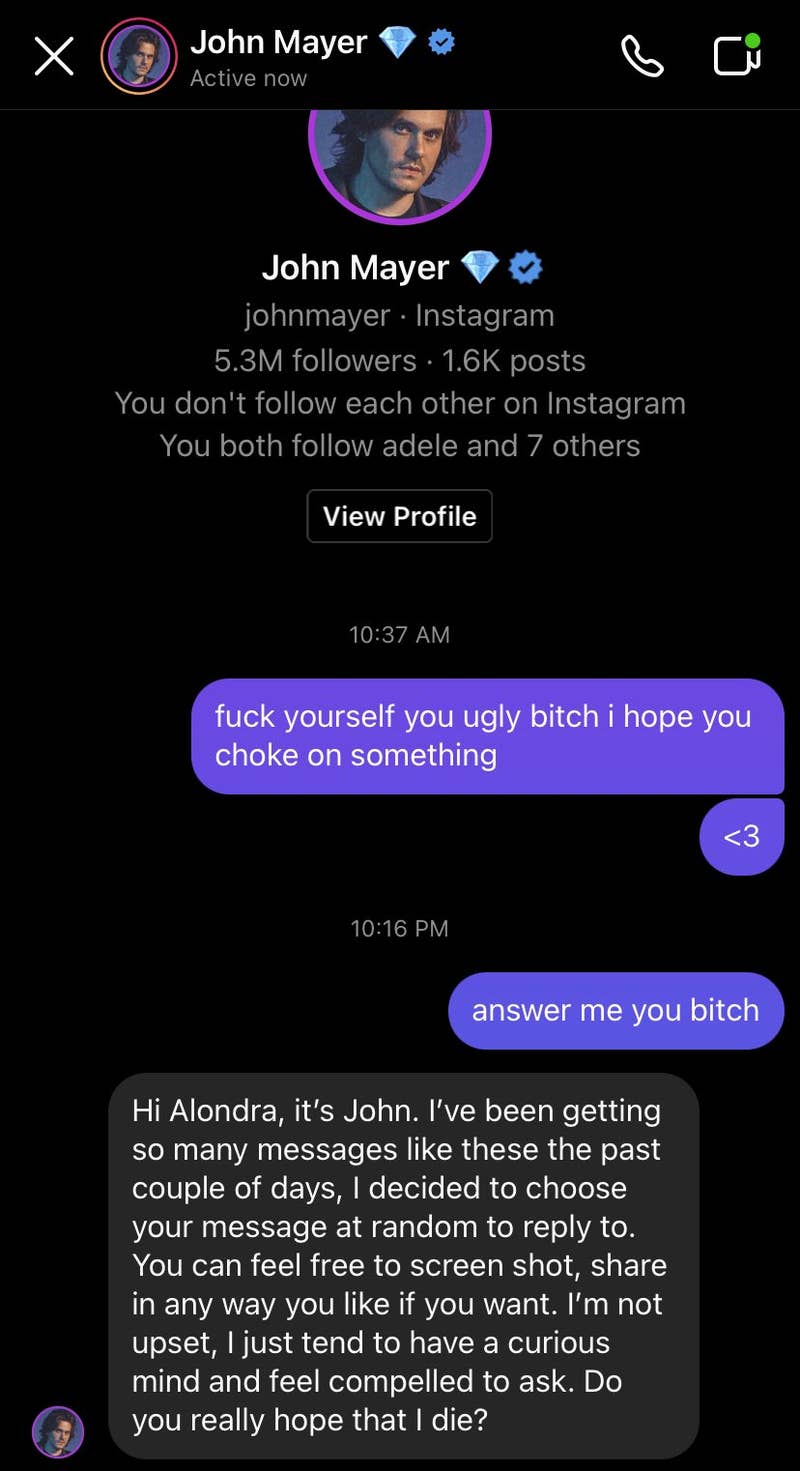Screen dimensions: 800x1471
Task: Start a voice call with John Mayer
Action: [x=643, y=56]
